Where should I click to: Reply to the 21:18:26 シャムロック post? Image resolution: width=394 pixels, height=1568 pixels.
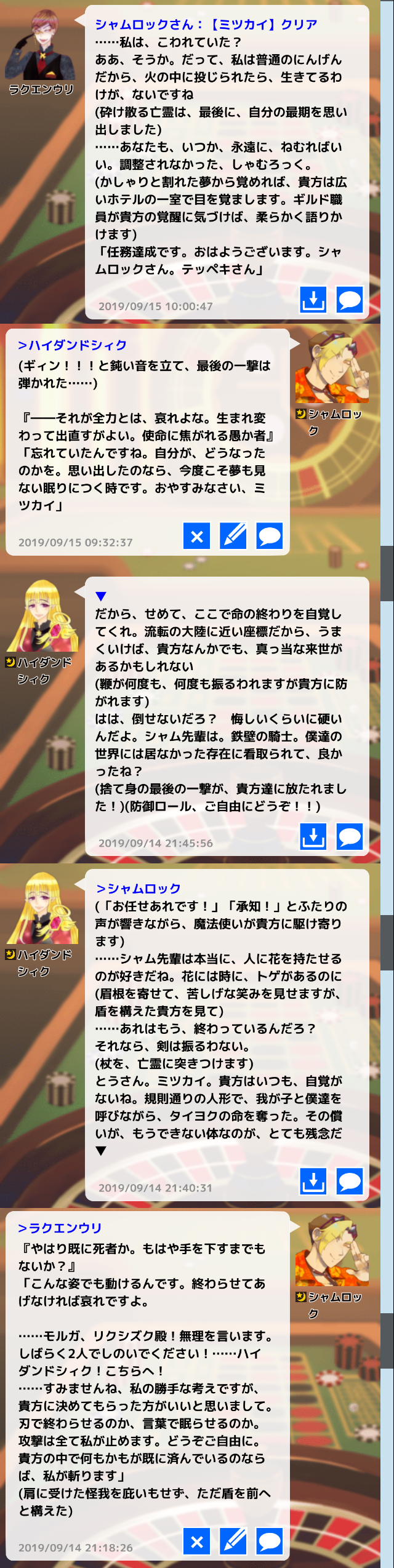click(x=269, y=1541)
